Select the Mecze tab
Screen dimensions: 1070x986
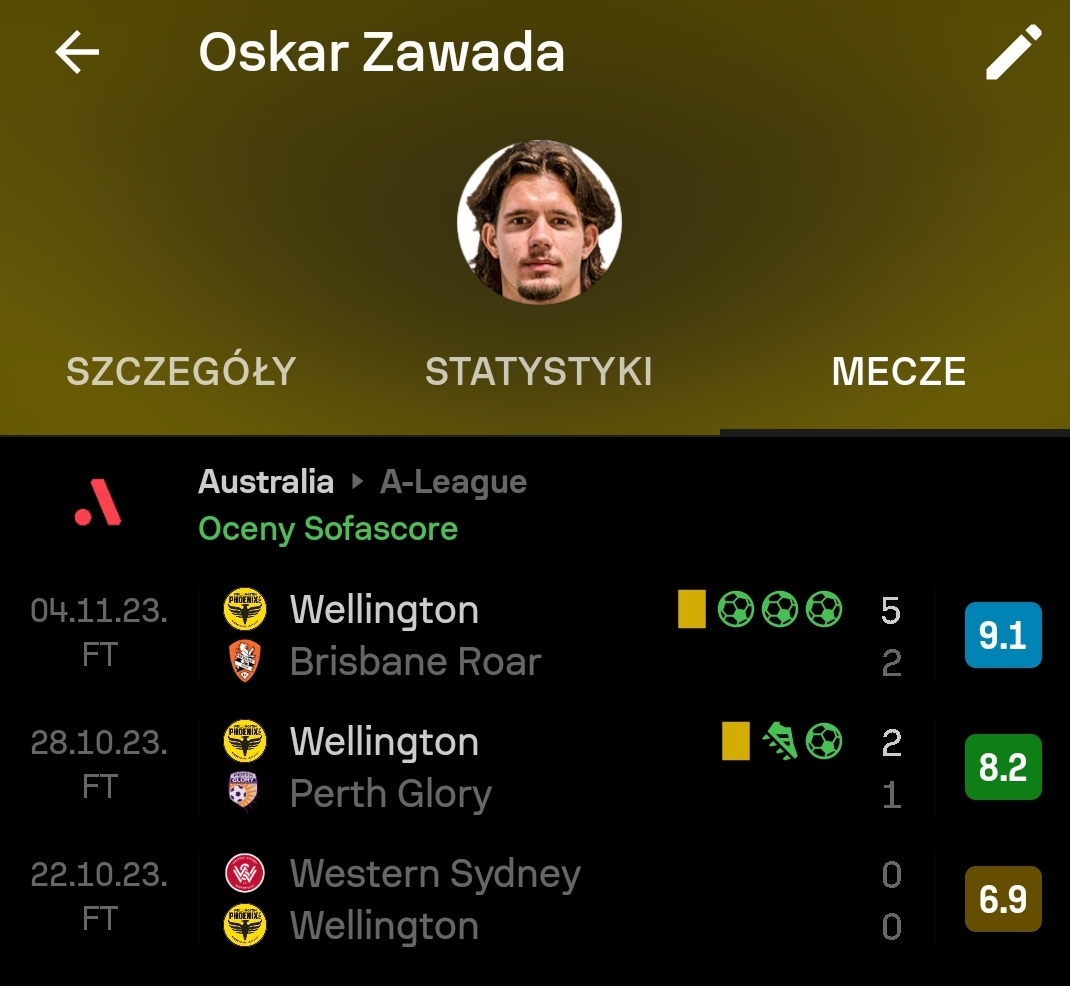(898, 371)
